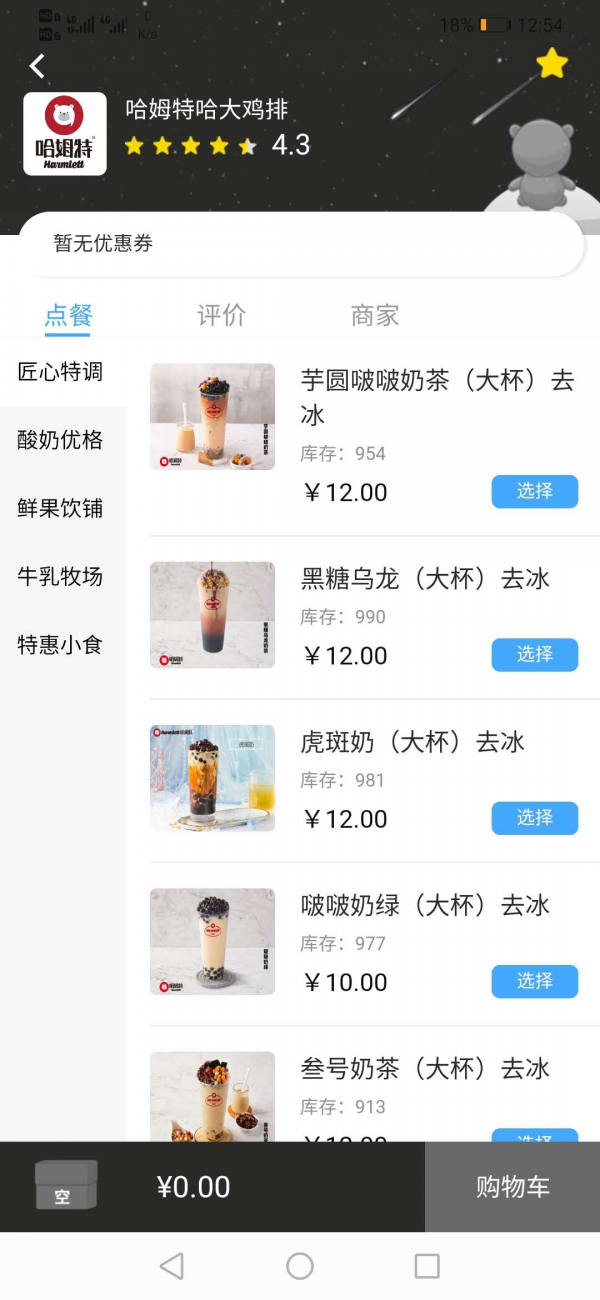Open the 购物车 shopping cart

(x=512, y=1187)
